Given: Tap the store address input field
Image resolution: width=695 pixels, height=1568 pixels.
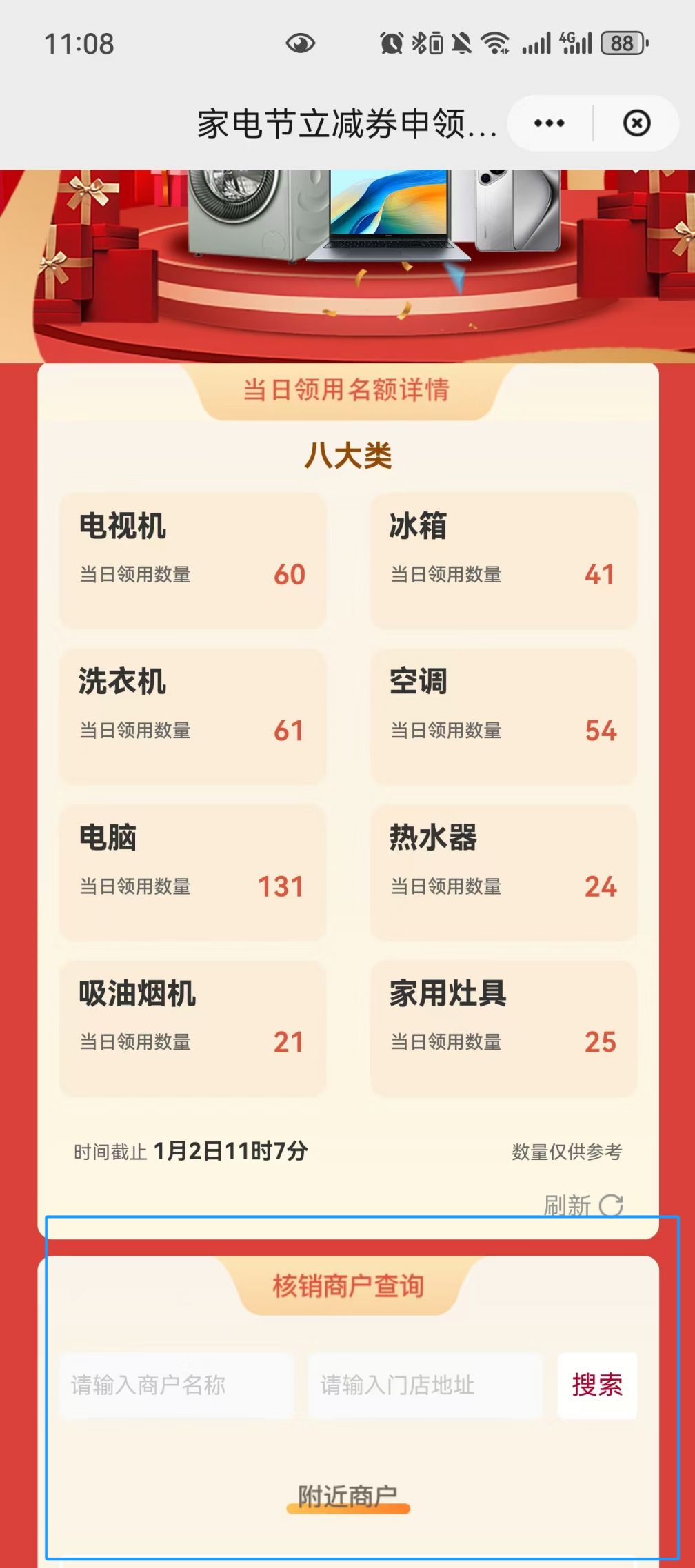Looking at the screenshot, I should click(425, 1385).
